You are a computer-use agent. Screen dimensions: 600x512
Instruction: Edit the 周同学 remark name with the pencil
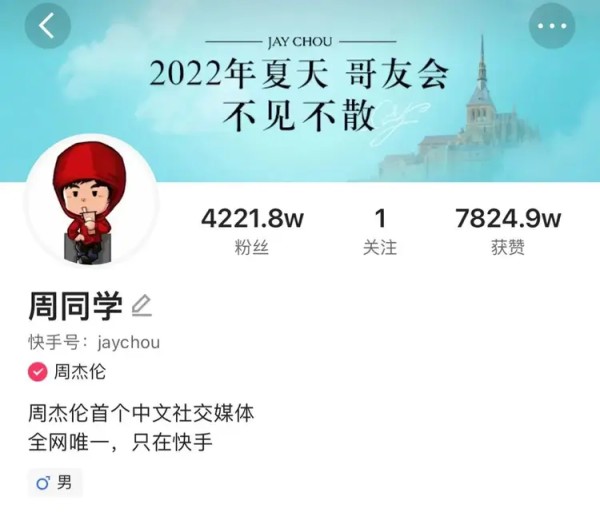click(x=142, y=305)
